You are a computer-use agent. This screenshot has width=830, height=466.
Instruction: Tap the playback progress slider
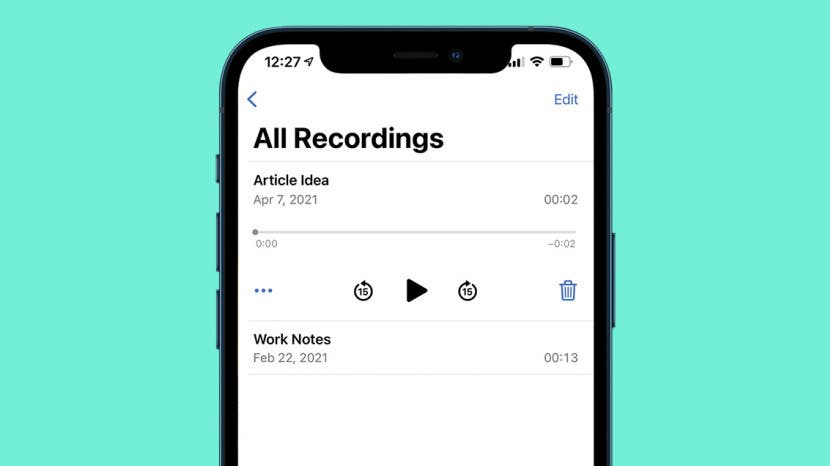point(415,232)
